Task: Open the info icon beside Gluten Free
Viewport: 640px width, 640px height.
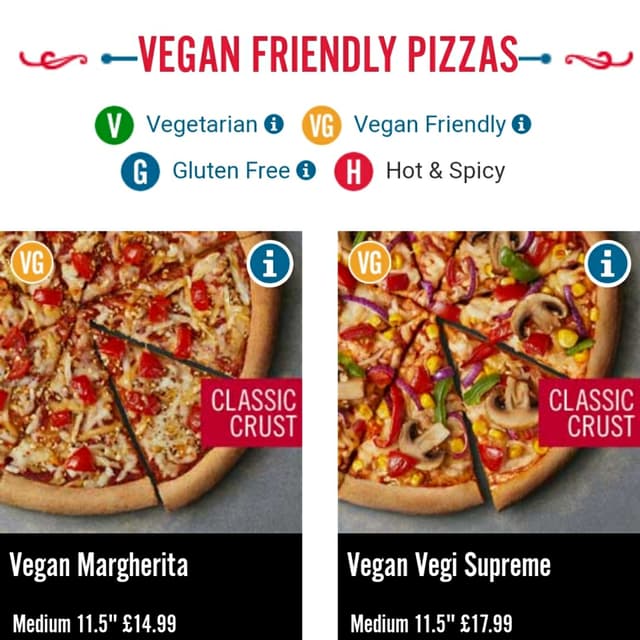Action: click(306, 170)
